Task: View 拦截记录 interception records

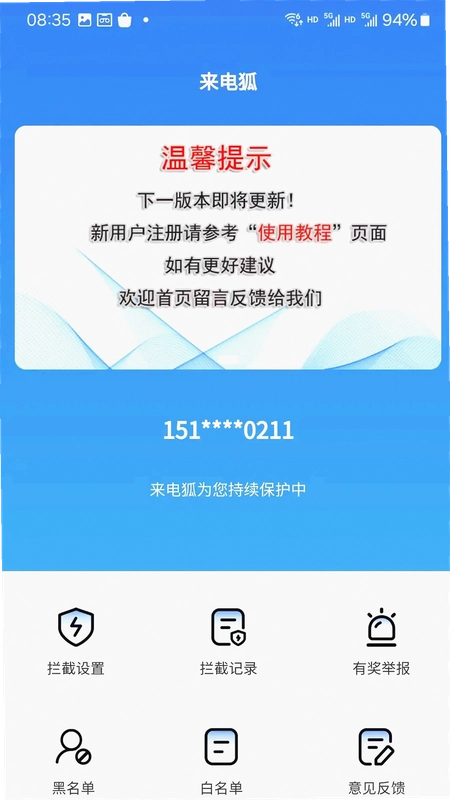Action: [228, 641]
